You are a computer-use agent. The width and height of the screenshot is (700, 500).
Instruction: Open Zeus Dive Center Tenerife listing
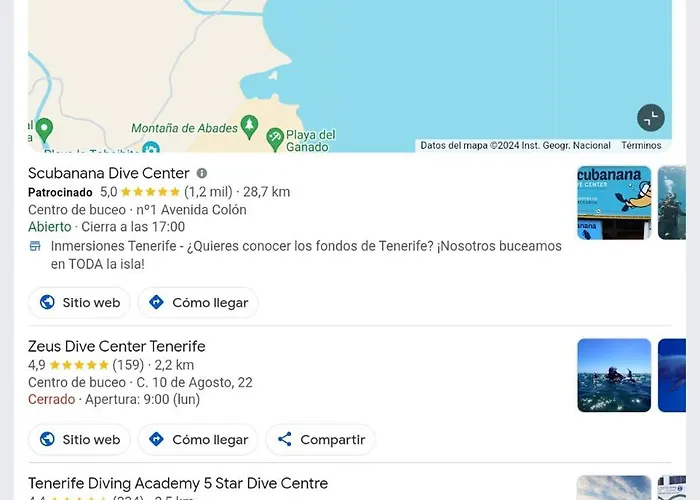(x=117, y=346)
